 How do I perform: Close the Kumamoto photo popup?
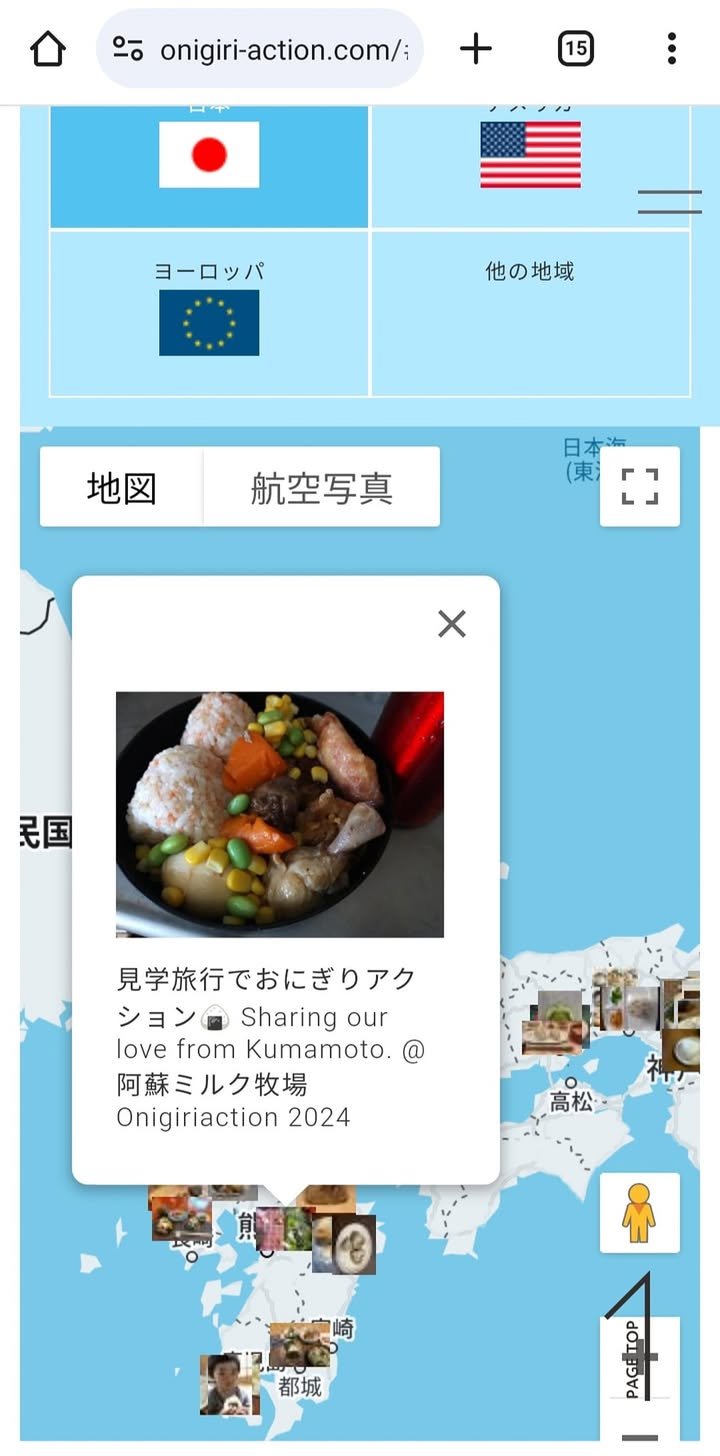click(x=452, y=624)
